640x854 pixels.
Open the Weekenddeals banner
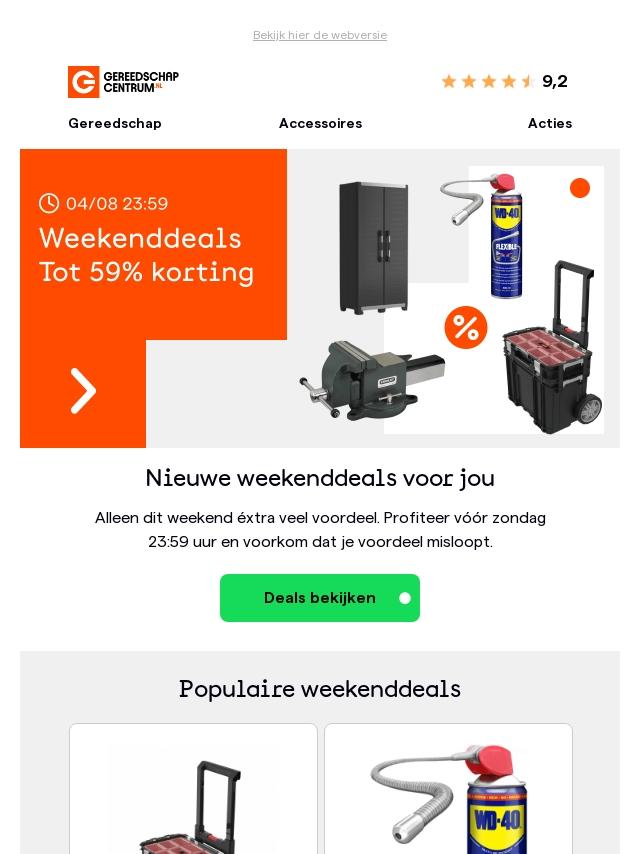coord(320,298)
